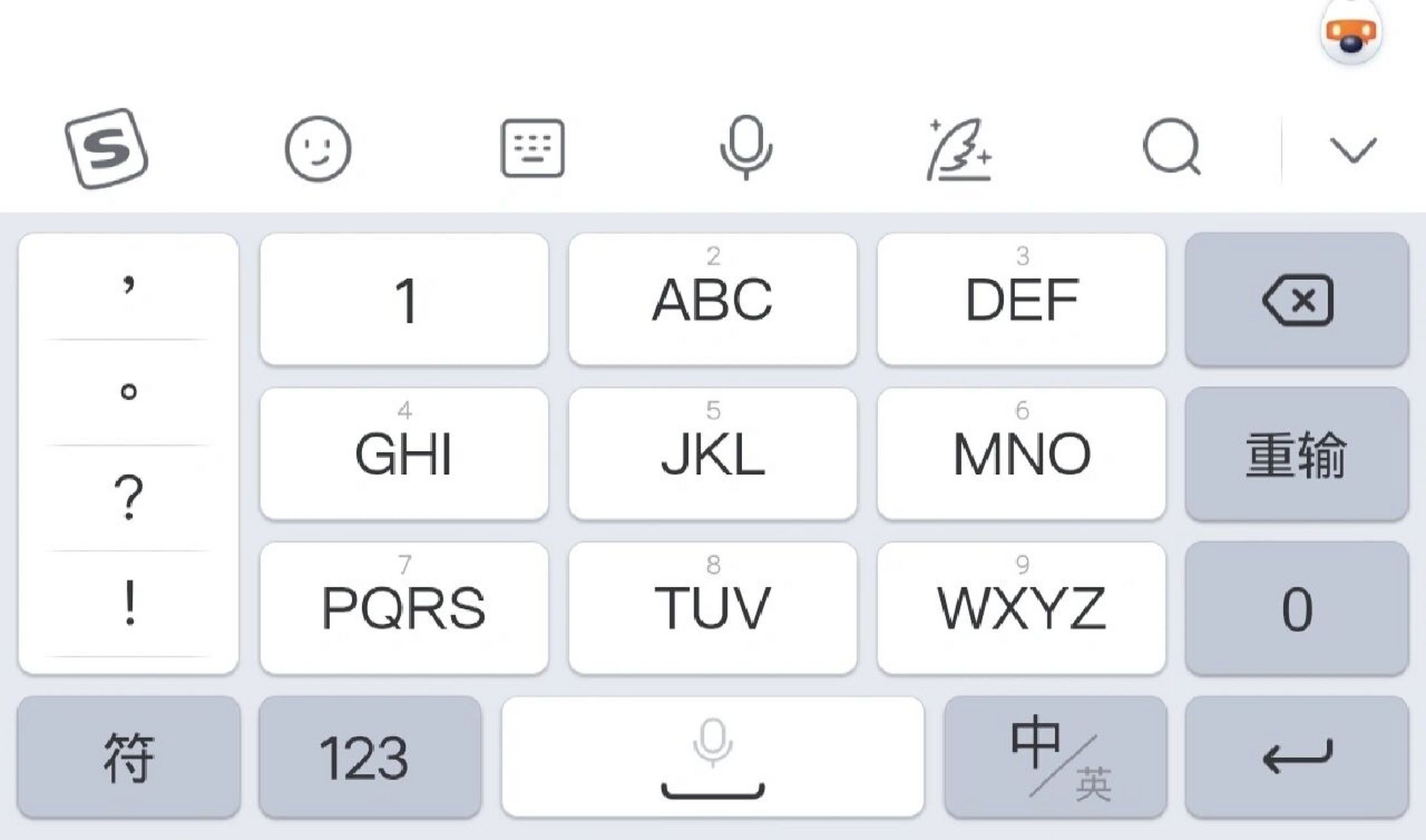This screenshot has height=840, width=1426.
Task: Start voice input from toolbar microphone
Action: pyautogui.click(x=745, y=147)
